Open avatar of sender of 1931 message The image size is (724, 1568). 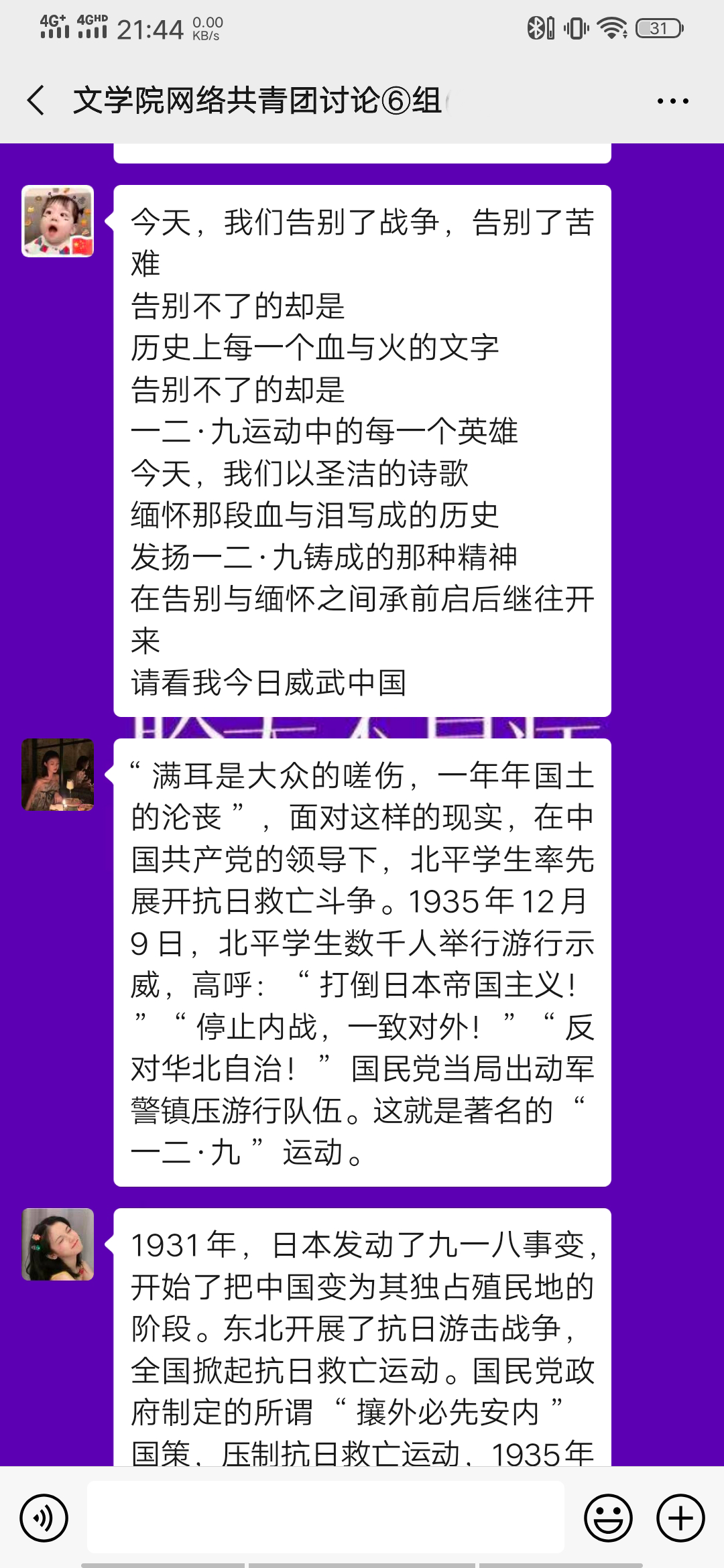click(58, 1244)
